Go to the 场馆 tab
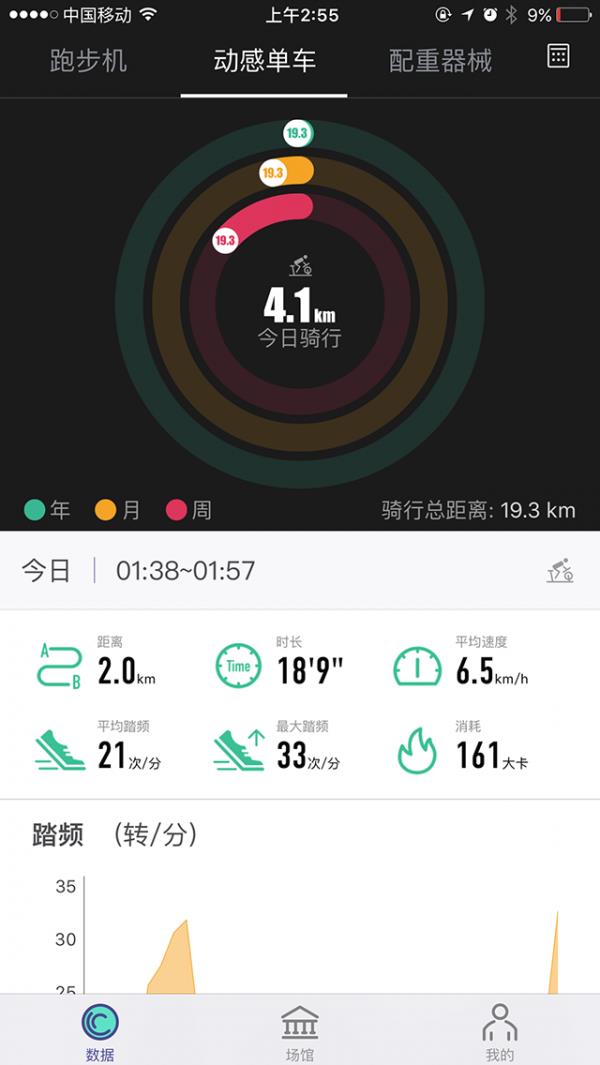600x1065 pixels. (300, 1033)
